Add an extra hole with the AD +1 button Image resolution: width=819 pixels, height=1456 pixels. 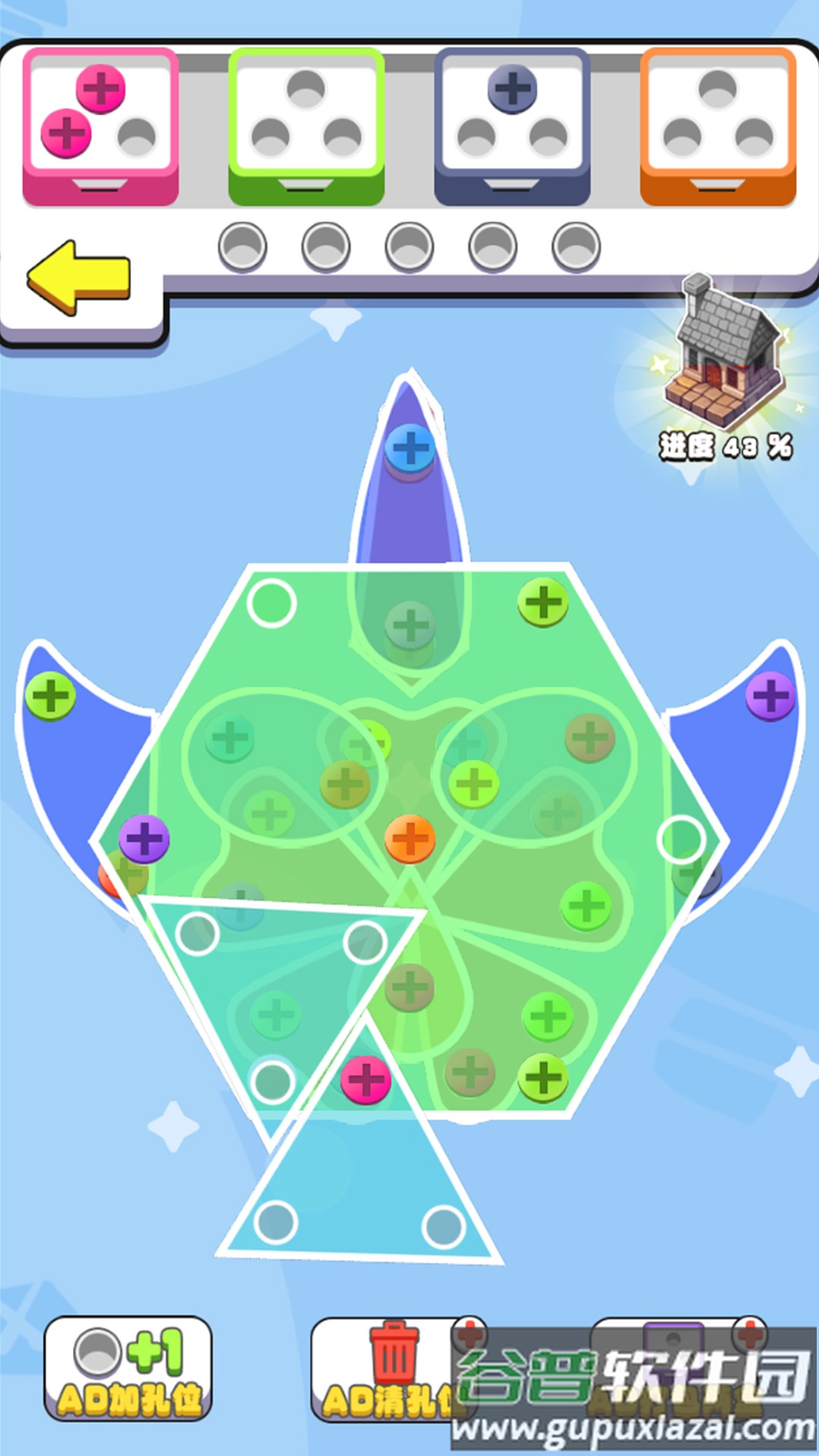[127, 1370]
